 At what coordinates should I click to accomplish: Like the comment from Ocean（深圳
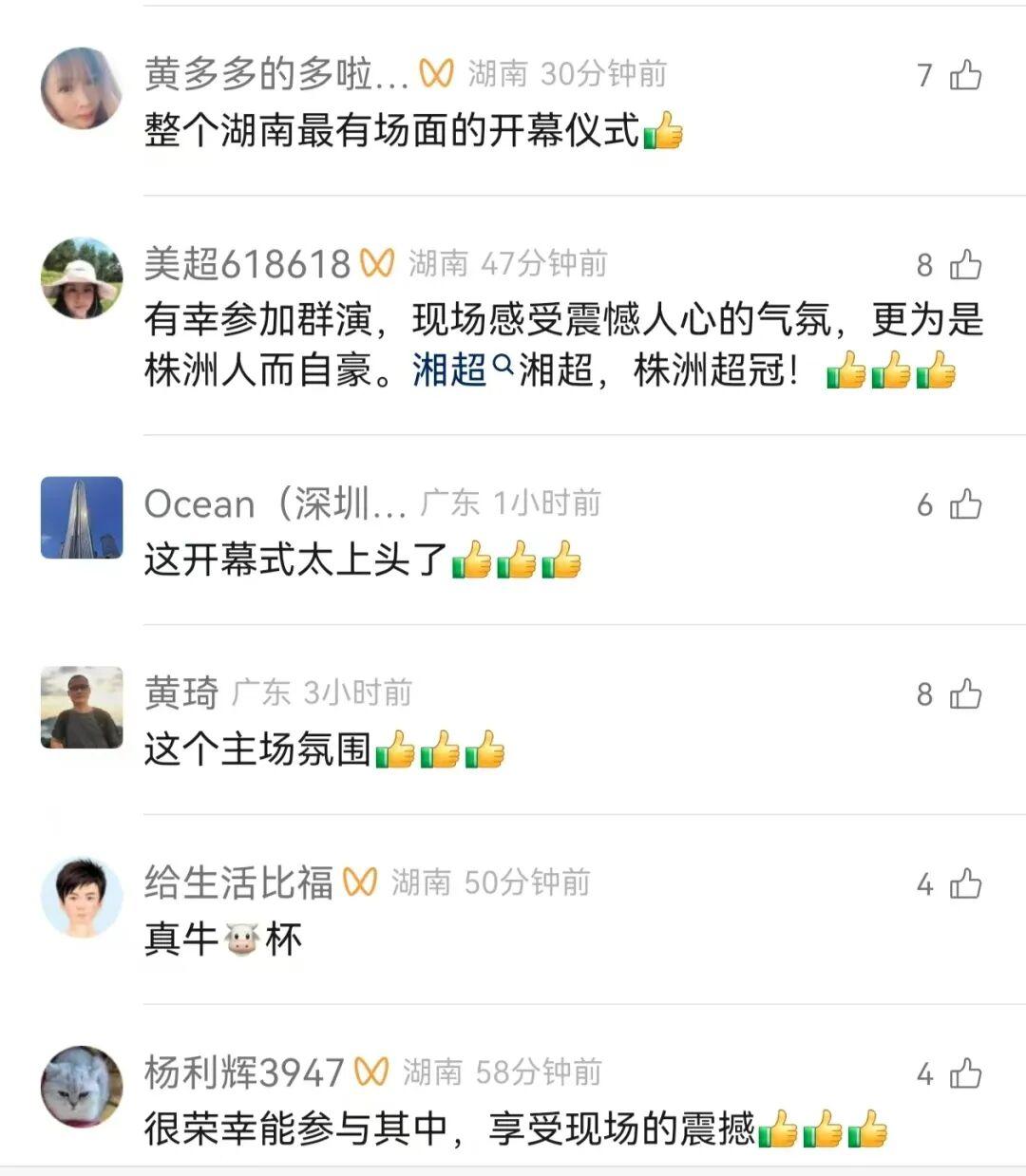[x=965, y=504]
